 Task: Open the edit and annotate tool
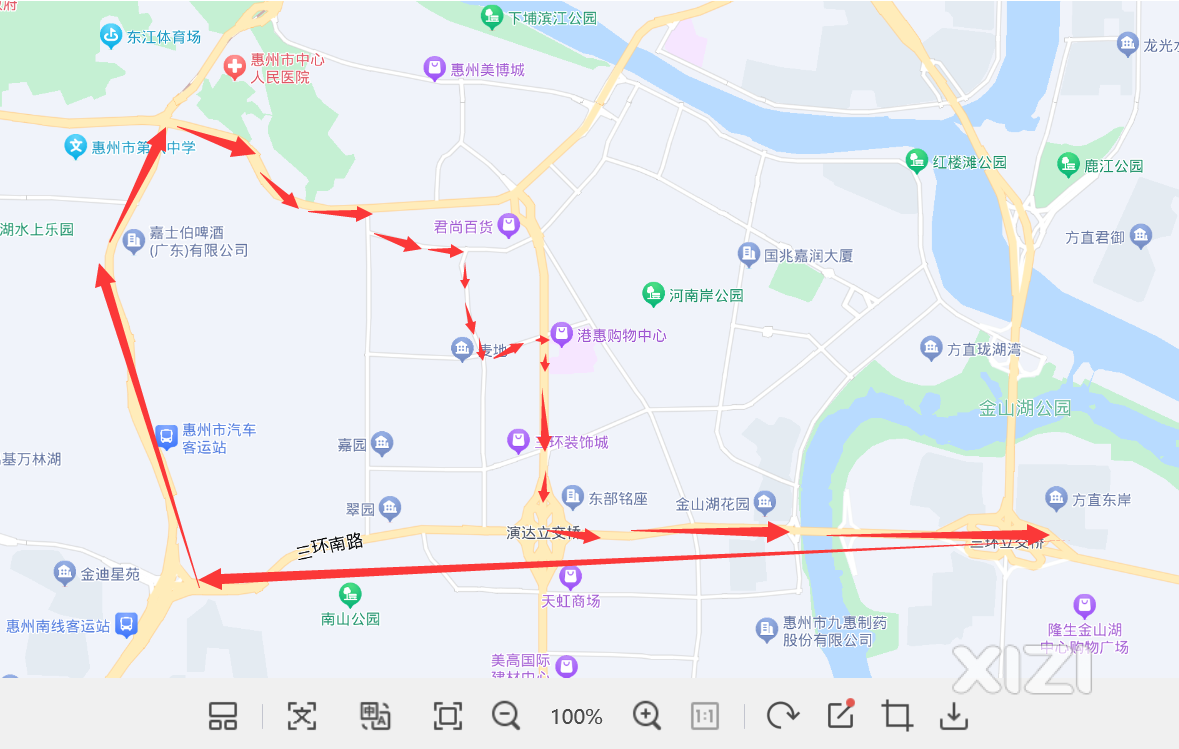click(x=840, y=715)
